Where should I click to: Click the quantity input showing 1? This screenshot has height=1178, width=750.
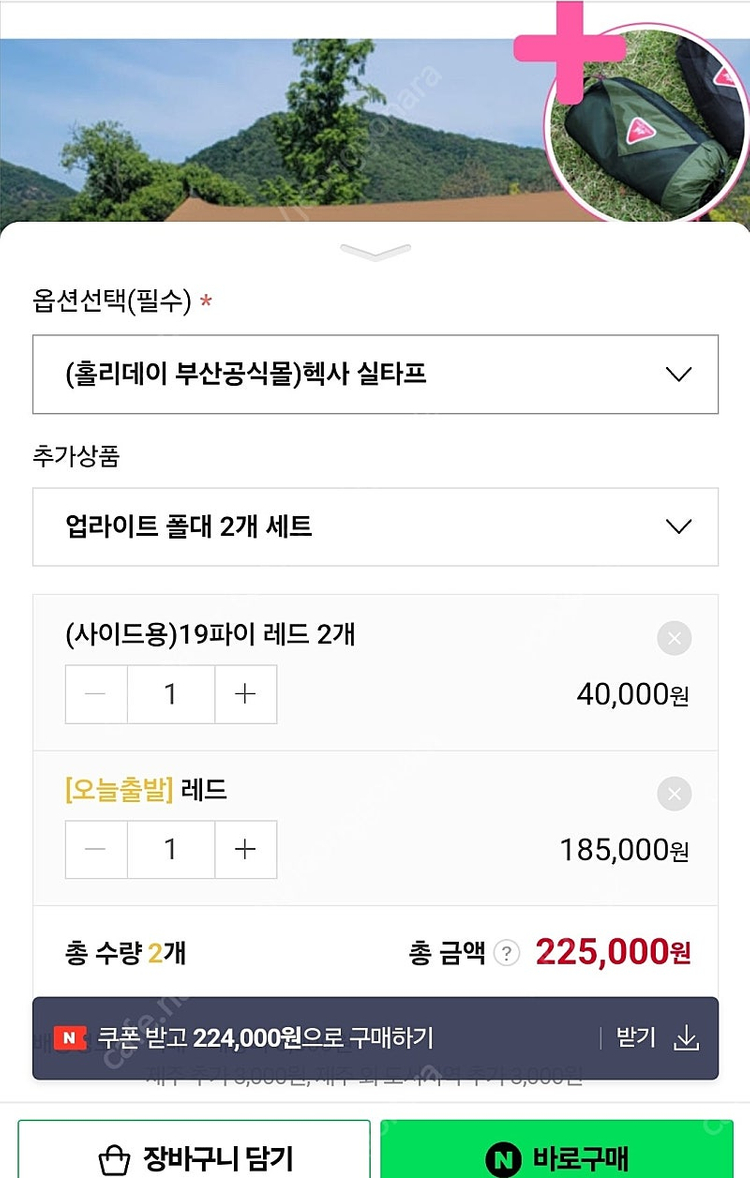(170, 694)
